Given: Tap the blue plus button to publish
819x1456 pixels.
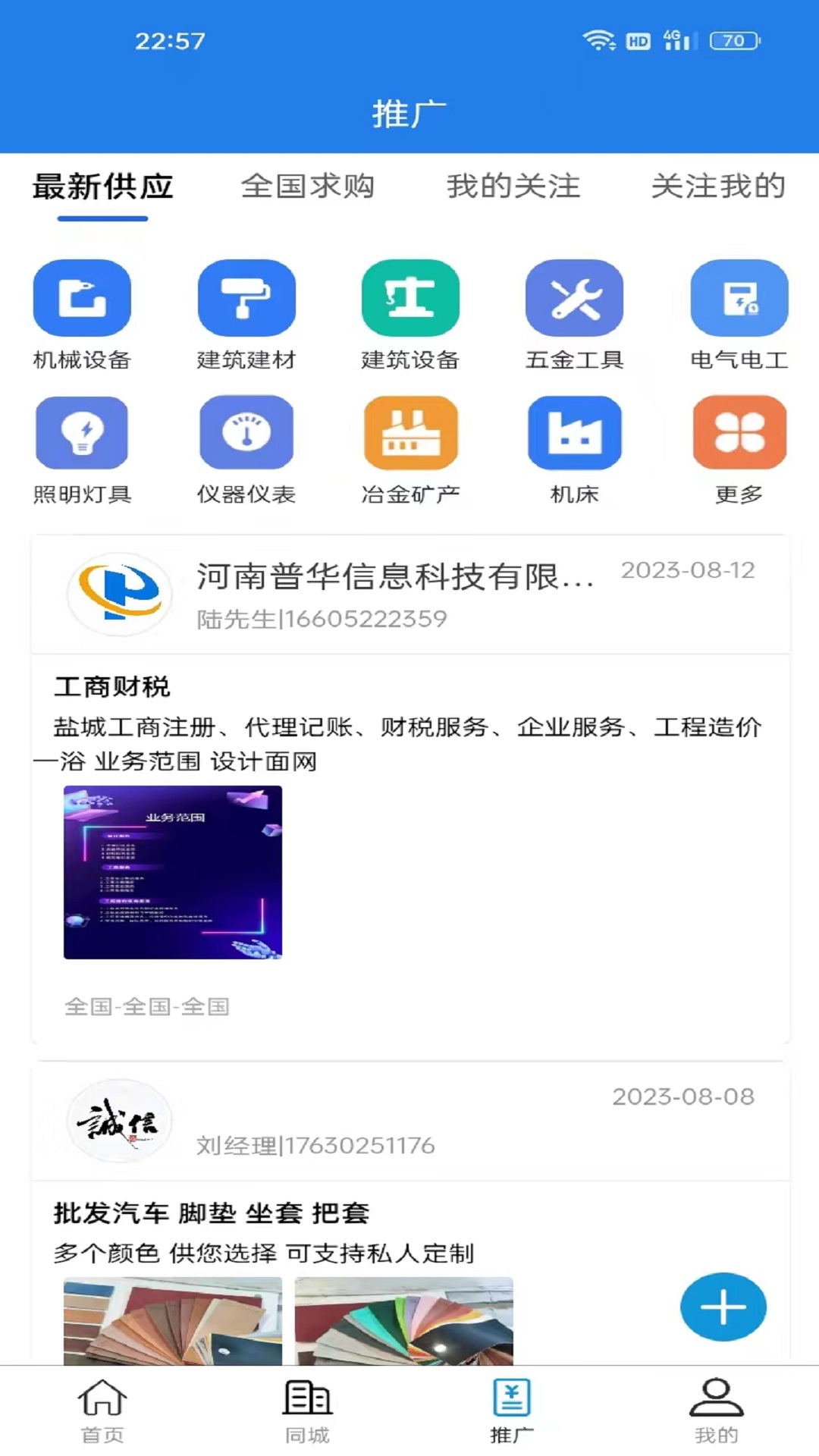Looking at the screenshot, I should (723, 1307).
